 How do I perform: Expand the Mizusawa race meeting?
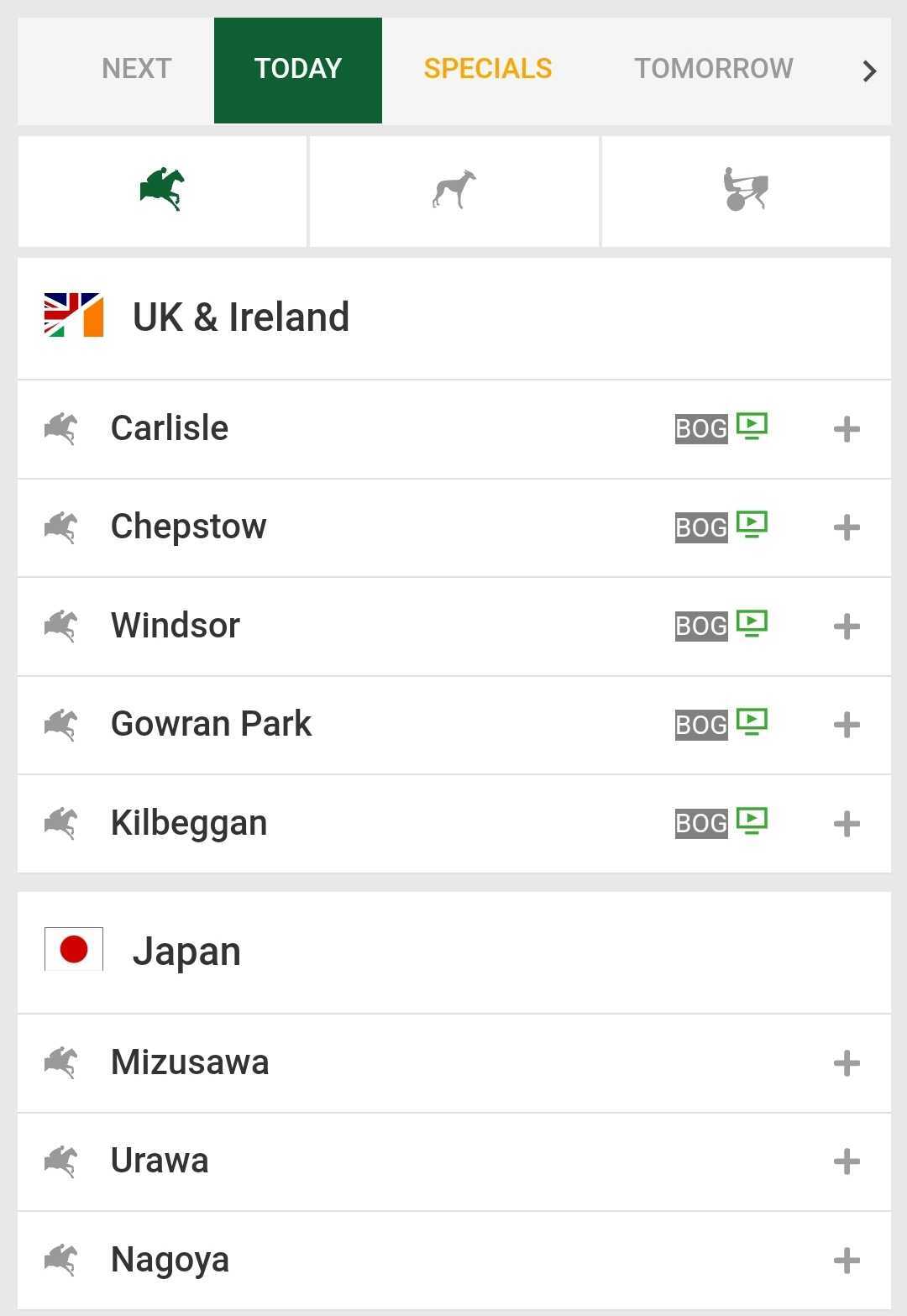click(847, 1062)
